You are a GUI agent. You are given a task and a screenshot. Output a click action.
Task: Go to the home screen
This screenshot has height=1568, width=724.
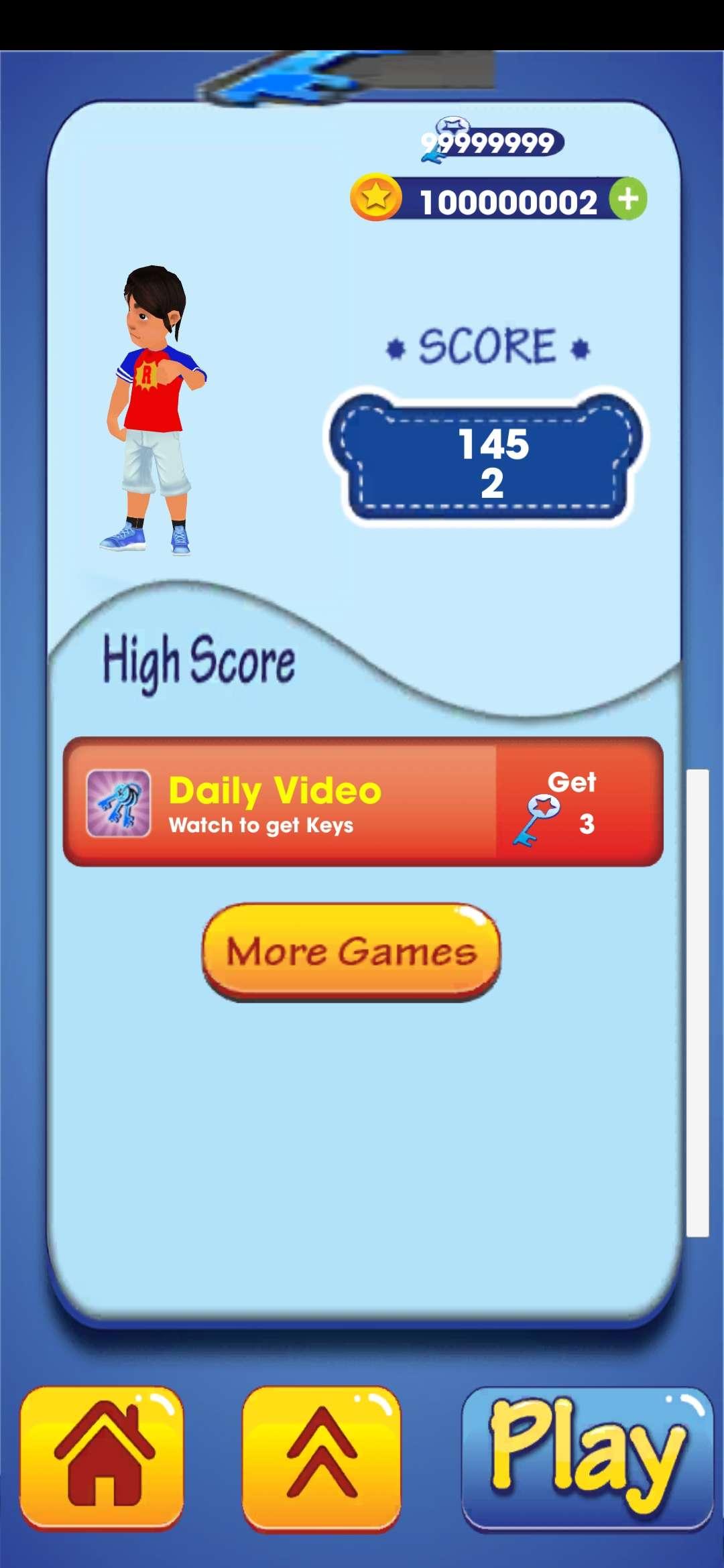click(101, 1458)
